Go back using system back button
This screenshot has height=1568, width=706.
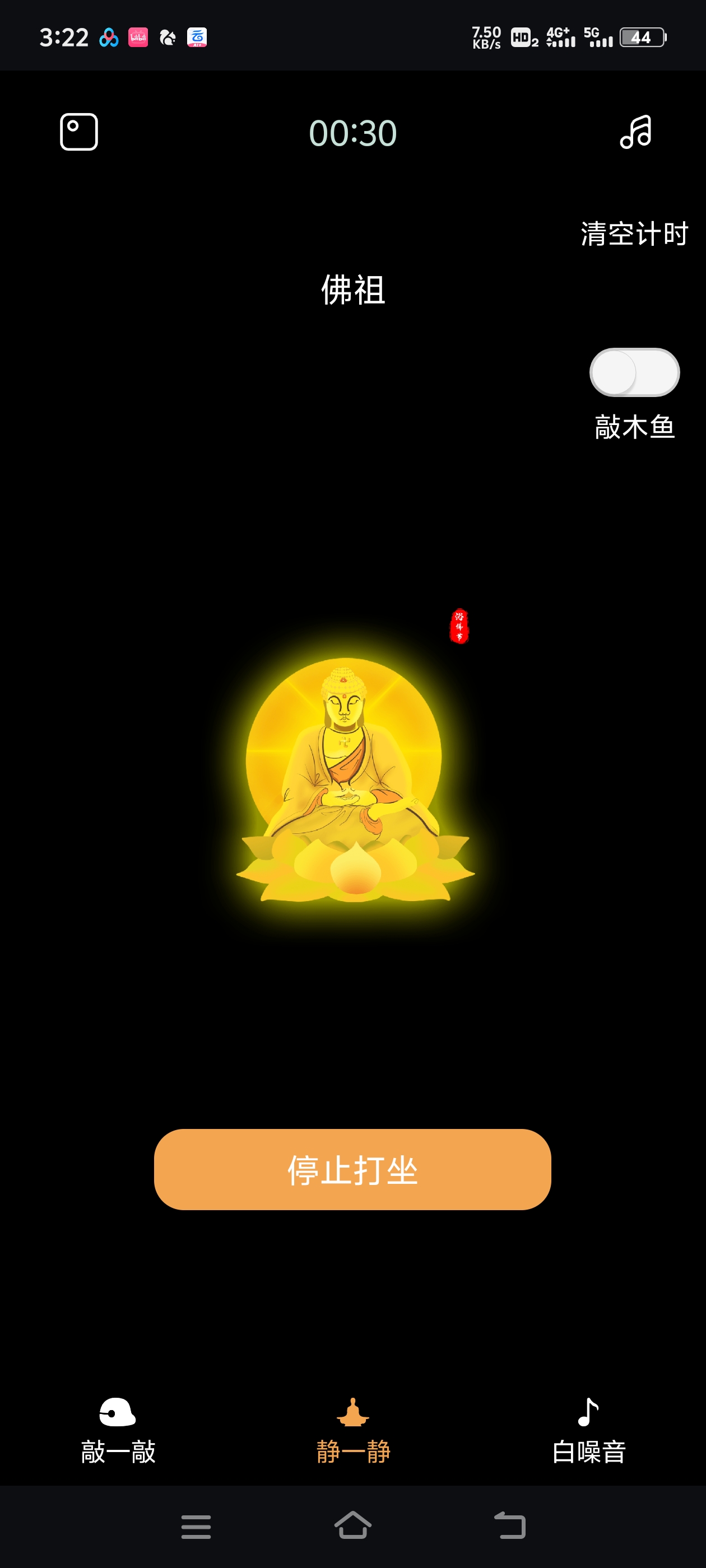pyautogui.click(x=509, y=1525)
